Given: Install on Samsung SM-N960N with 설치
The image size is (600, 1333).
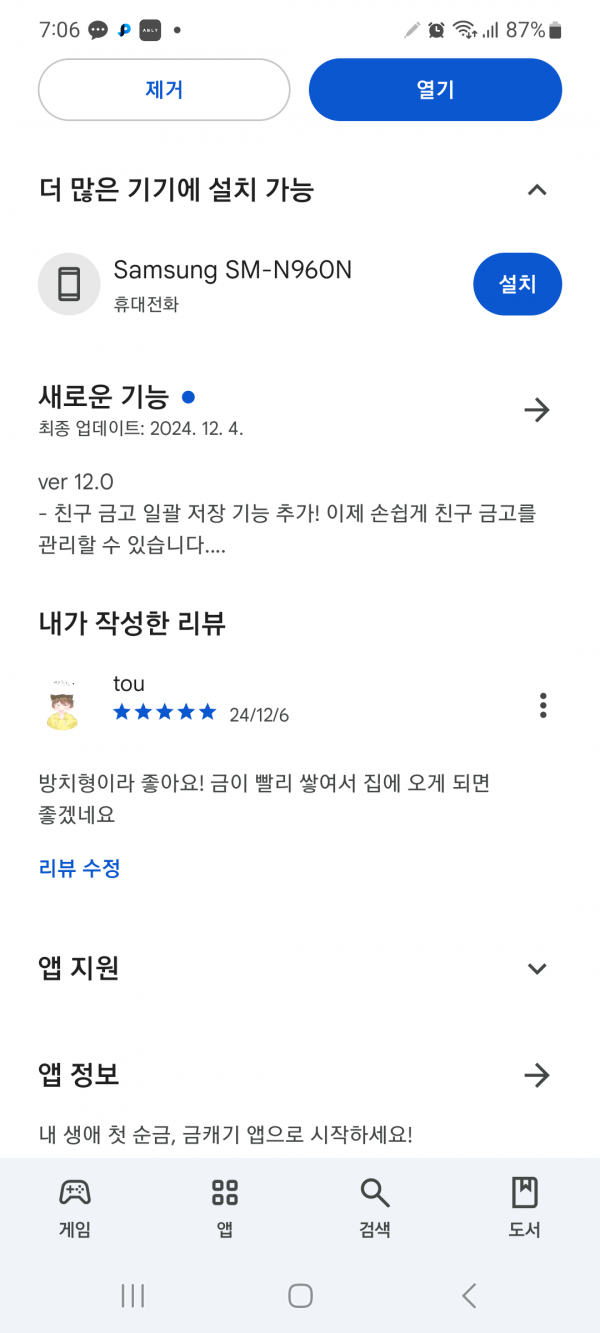Looking at the screenshot, I should [x=517, y=284].
